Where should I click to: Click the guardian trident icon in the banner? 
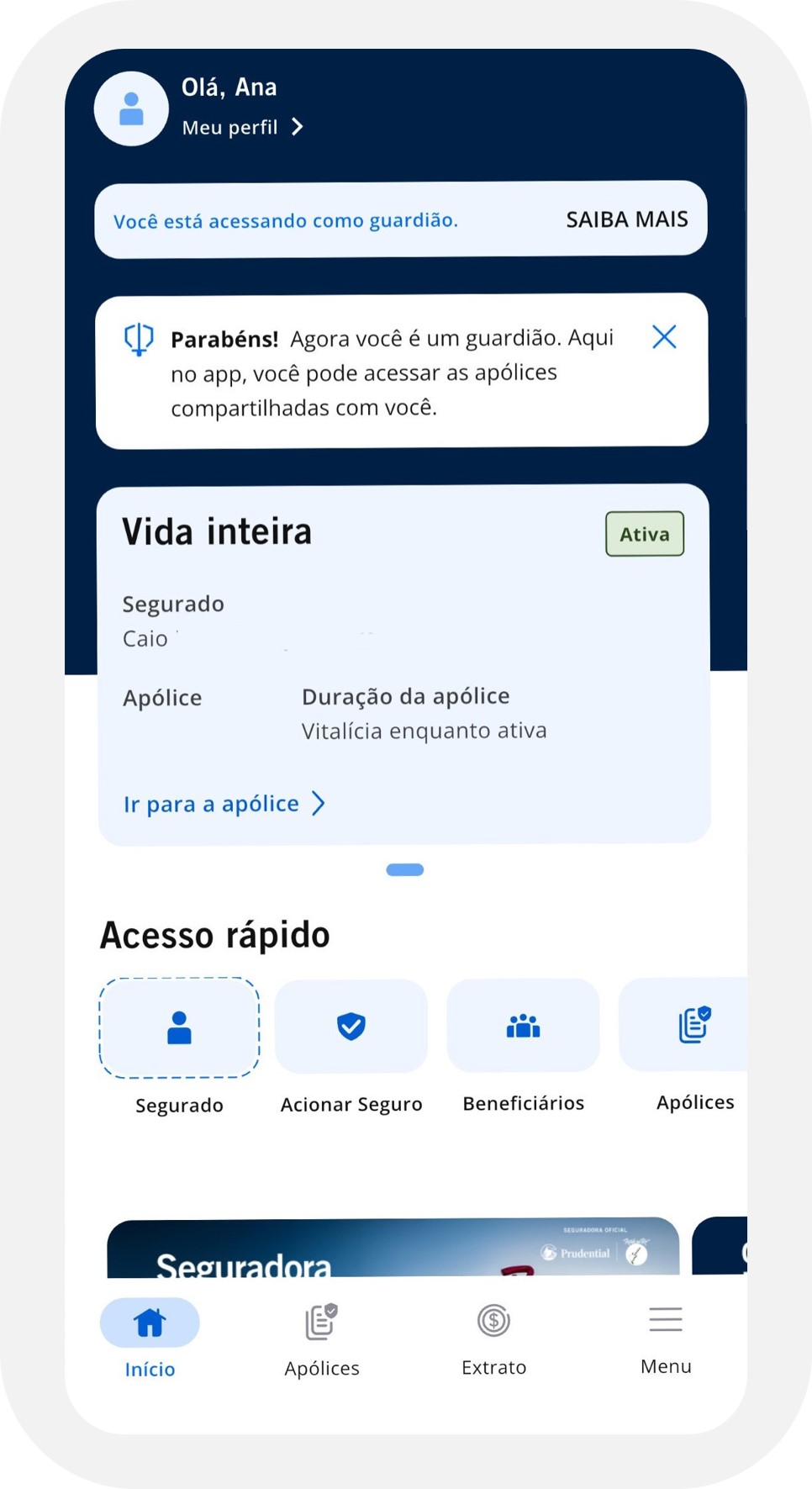(140, 340)
